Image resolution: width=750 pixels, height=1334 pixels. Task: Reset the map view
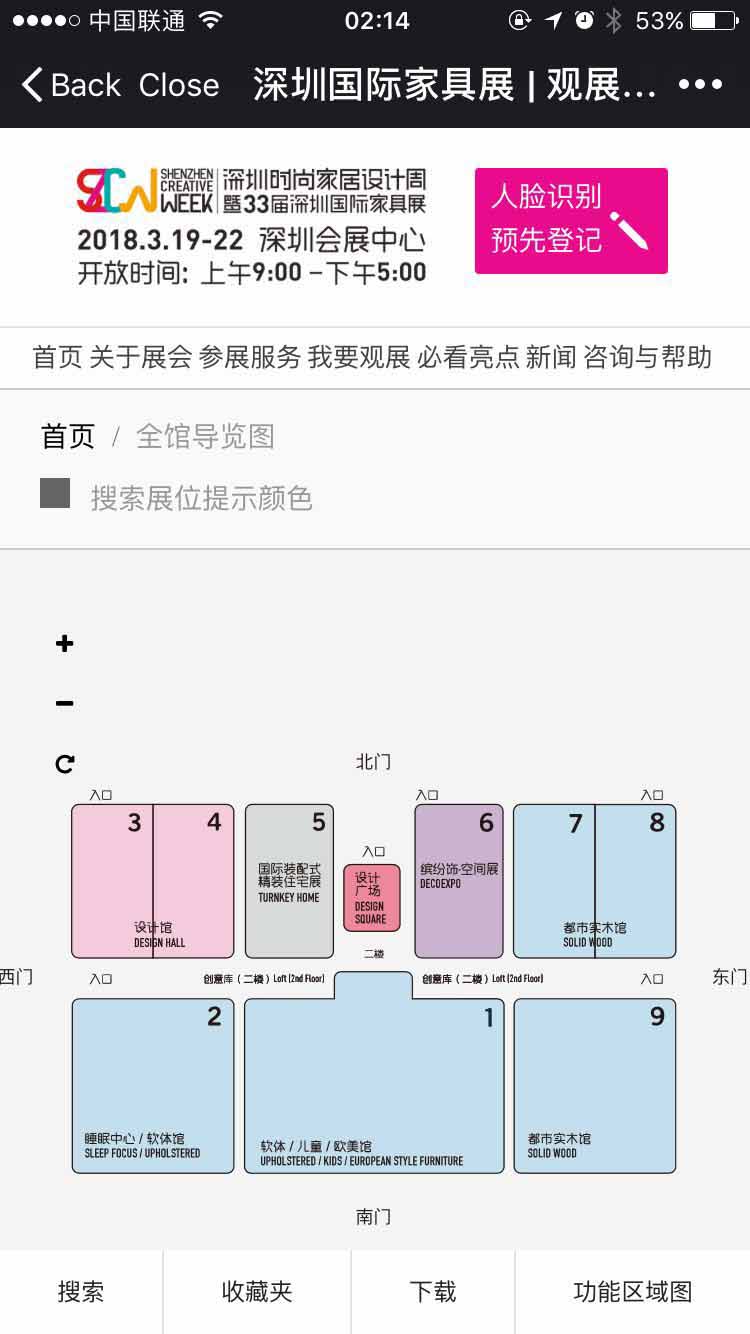65,764
